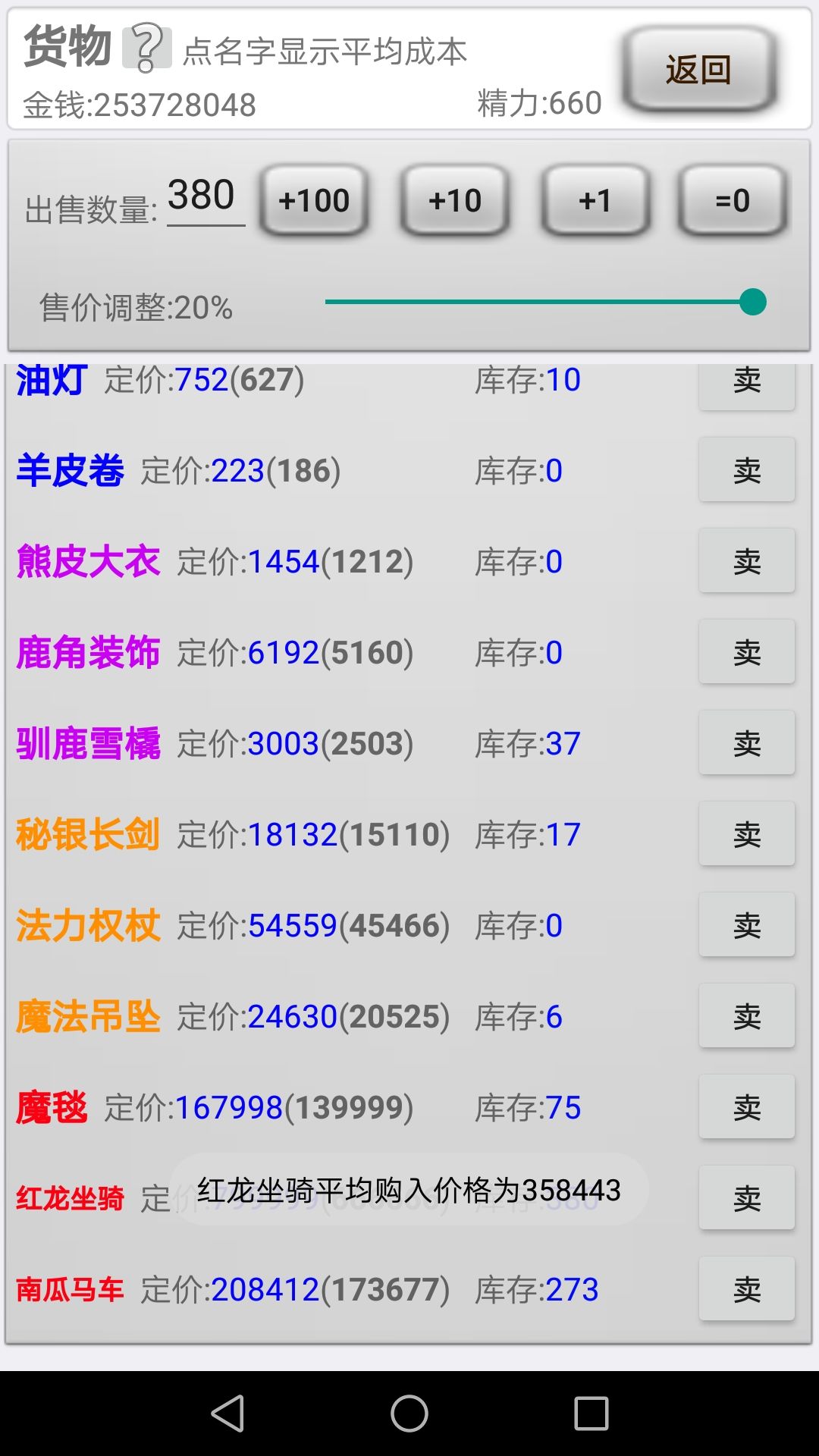Screen dimensions: 819x1456
Task: Sell 羊皮卷 using its 卖 button
Action: coord(746,470)
